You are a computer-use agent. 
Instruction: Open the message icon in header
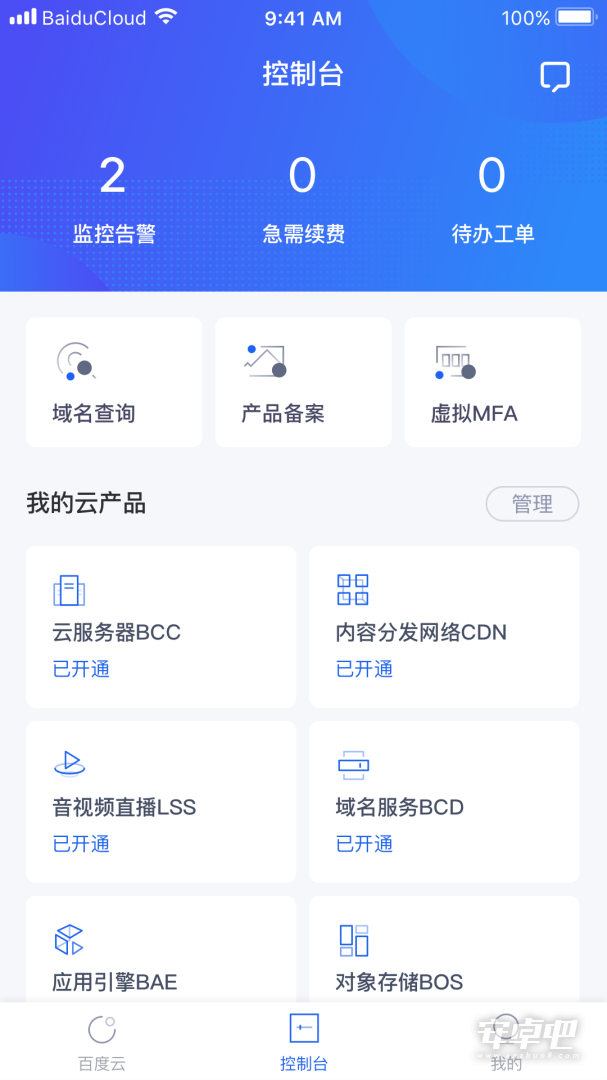tap(555, 76)
